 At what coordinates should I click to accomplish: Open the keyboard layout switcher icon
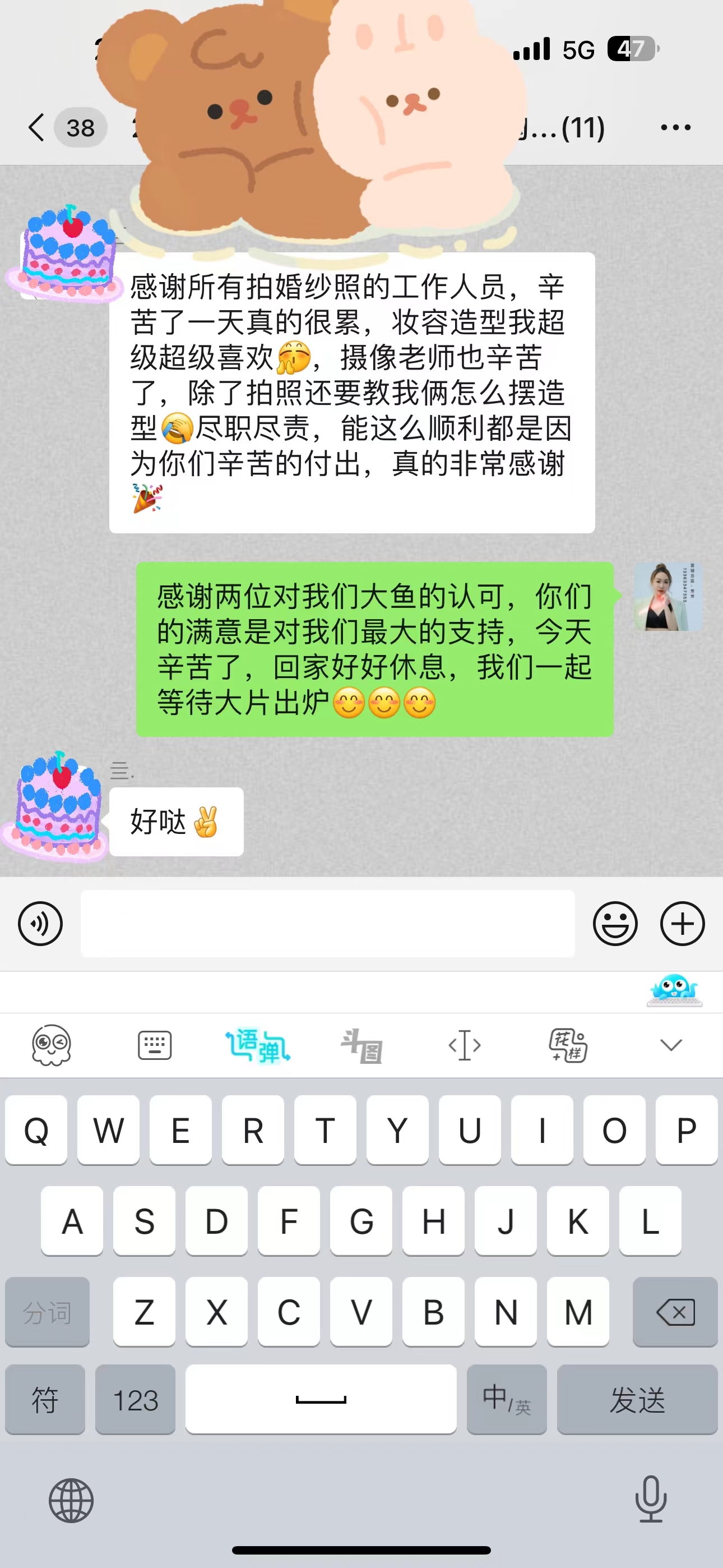click(x=155, y=1045)
